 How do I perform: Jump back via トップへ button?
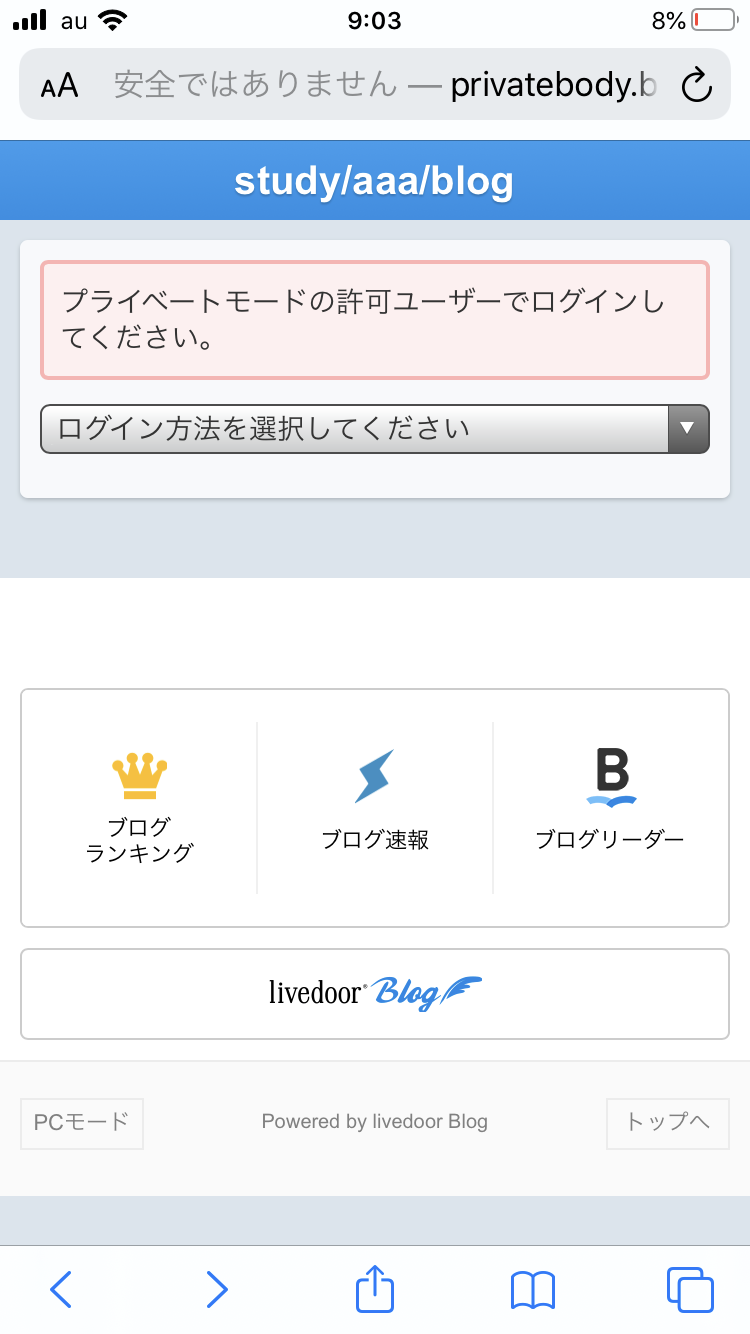(x=667, y=1123)
